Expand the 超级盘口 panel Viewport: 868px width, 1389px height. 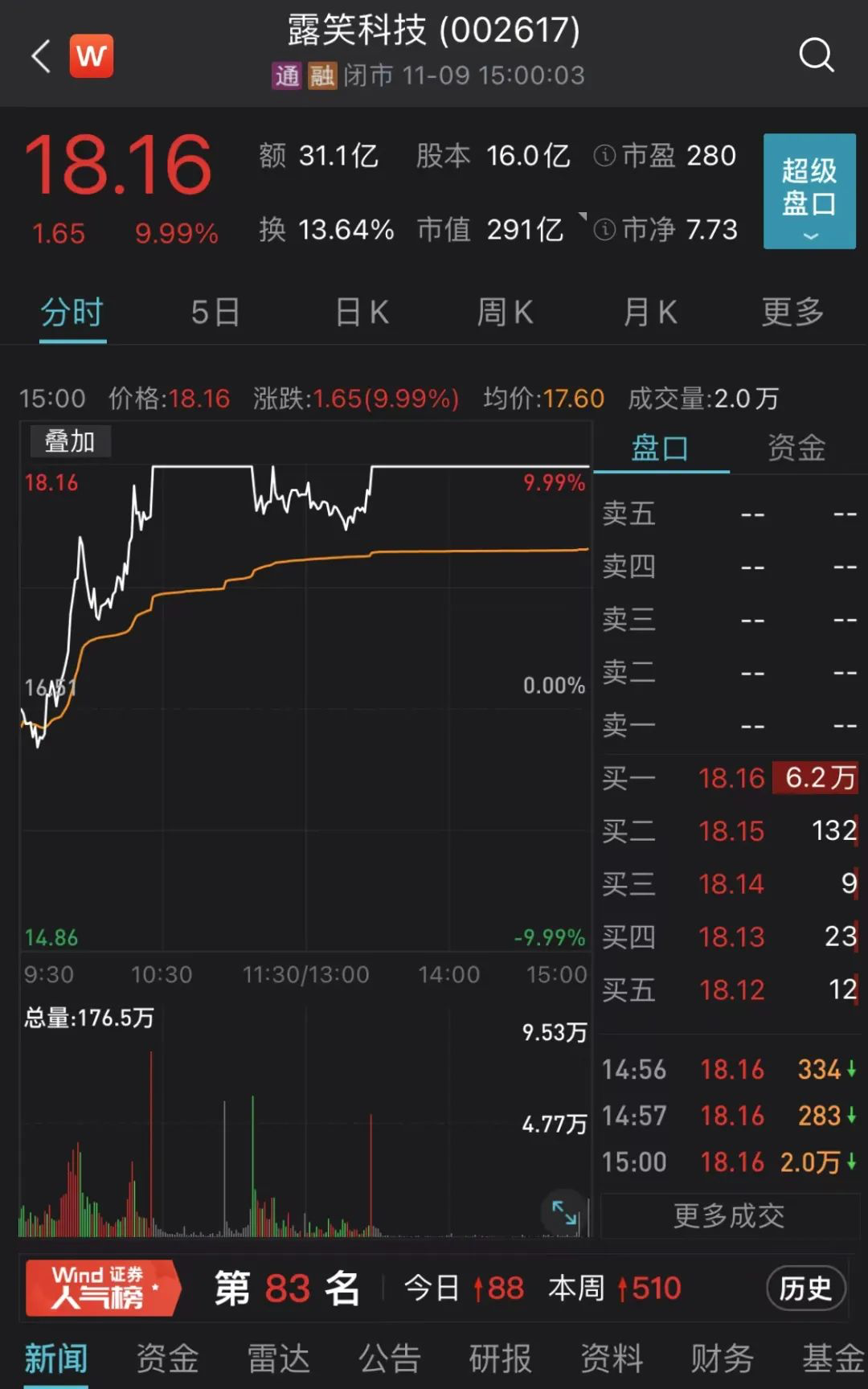point(809,191)
